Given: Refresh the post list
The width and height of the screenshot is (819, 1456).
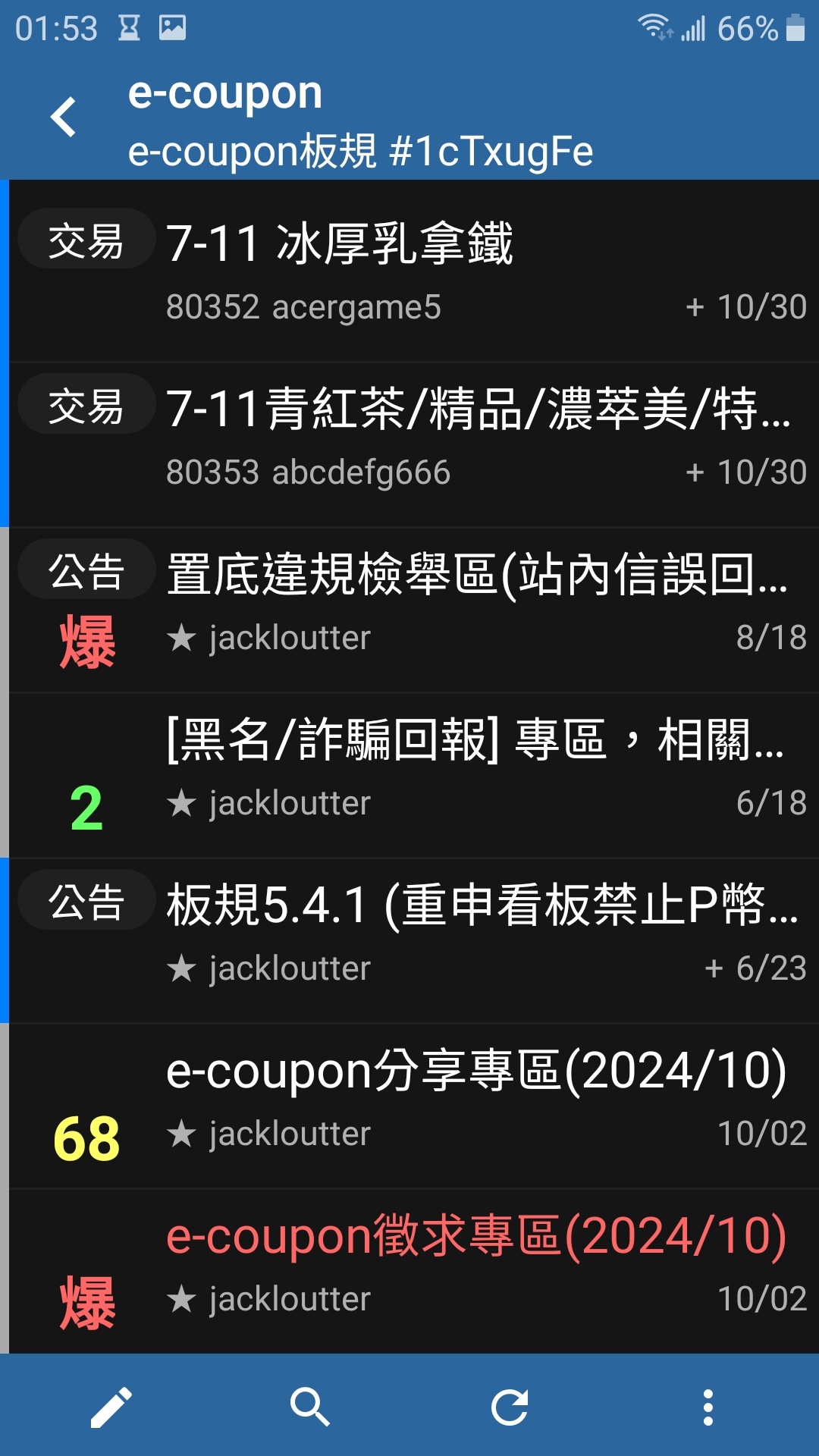Looking at the screenshot, I should pos(510,1407).
